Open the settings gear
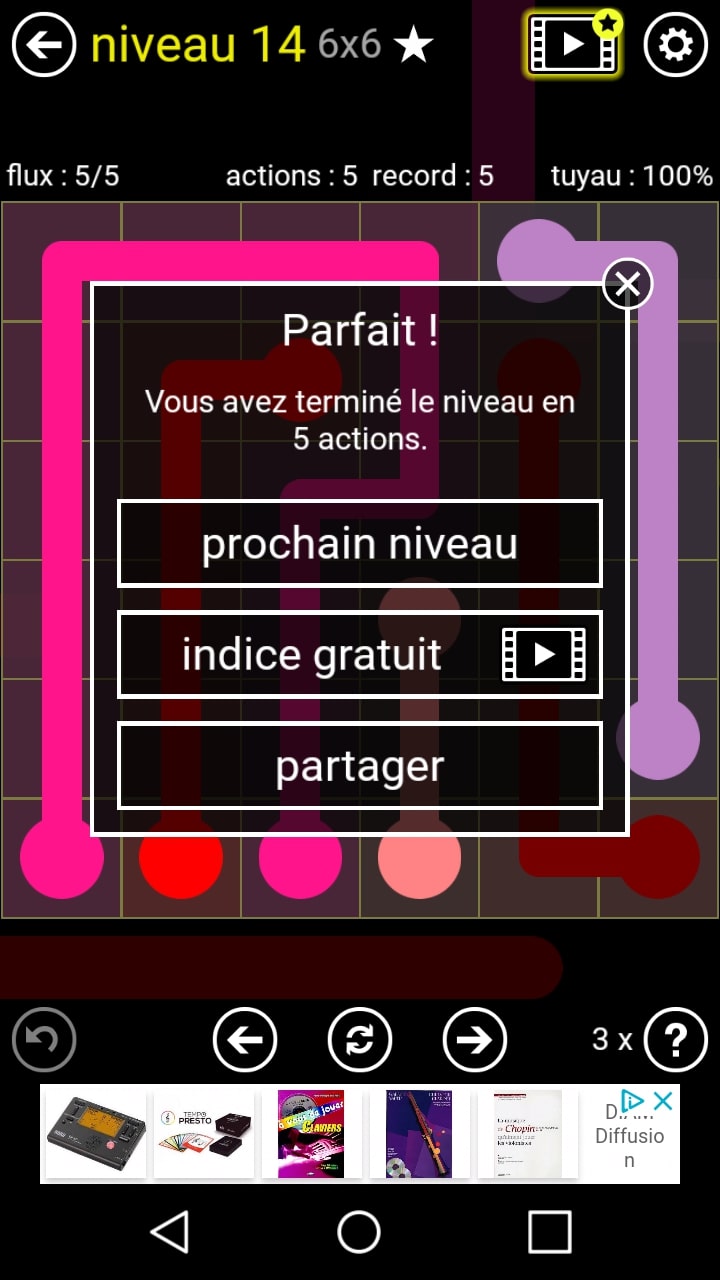The height and width of the screenshot is (1280, 720). [675, 45]
